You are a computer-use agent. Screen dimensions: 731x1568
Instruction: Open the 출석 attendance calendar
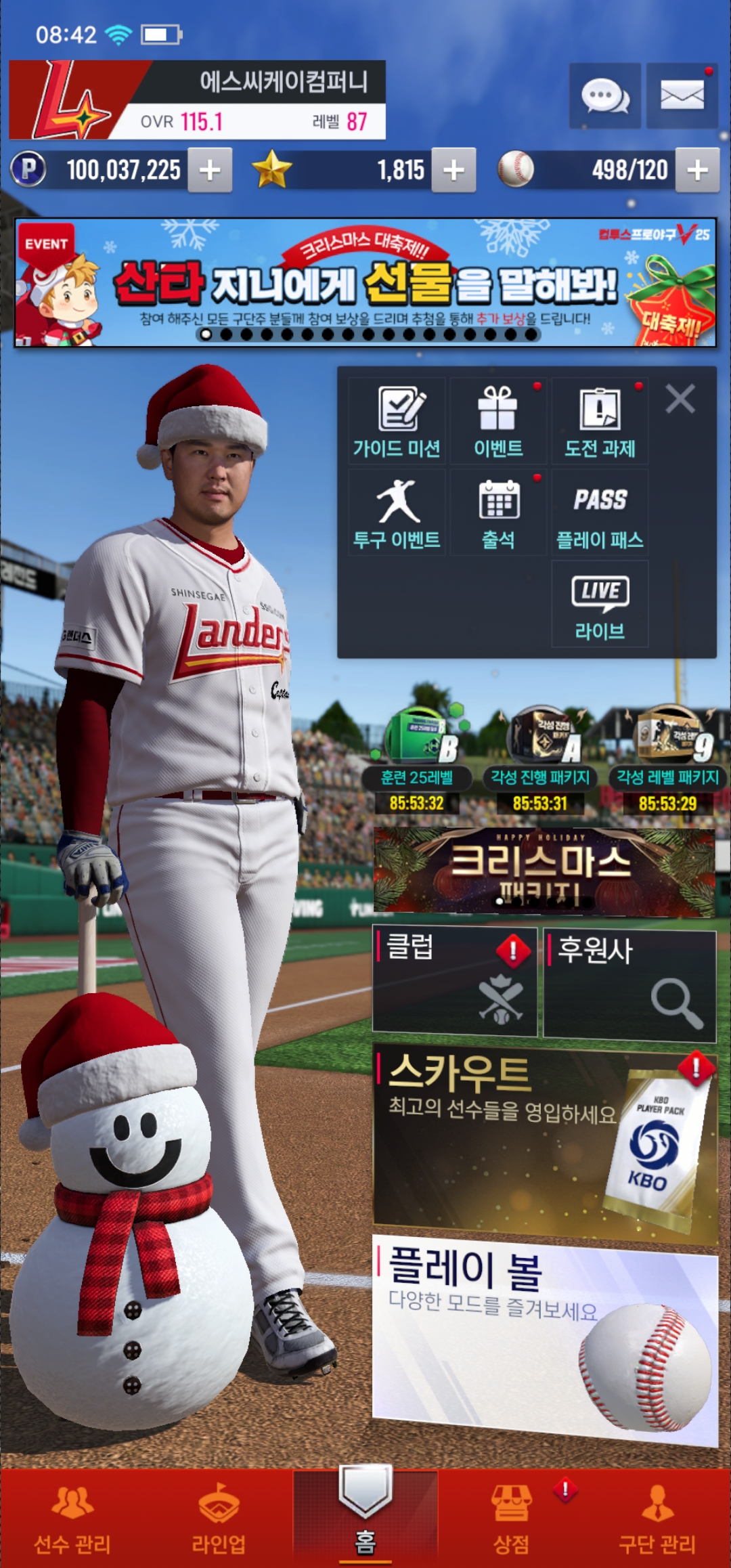click(x=498, y=513)
